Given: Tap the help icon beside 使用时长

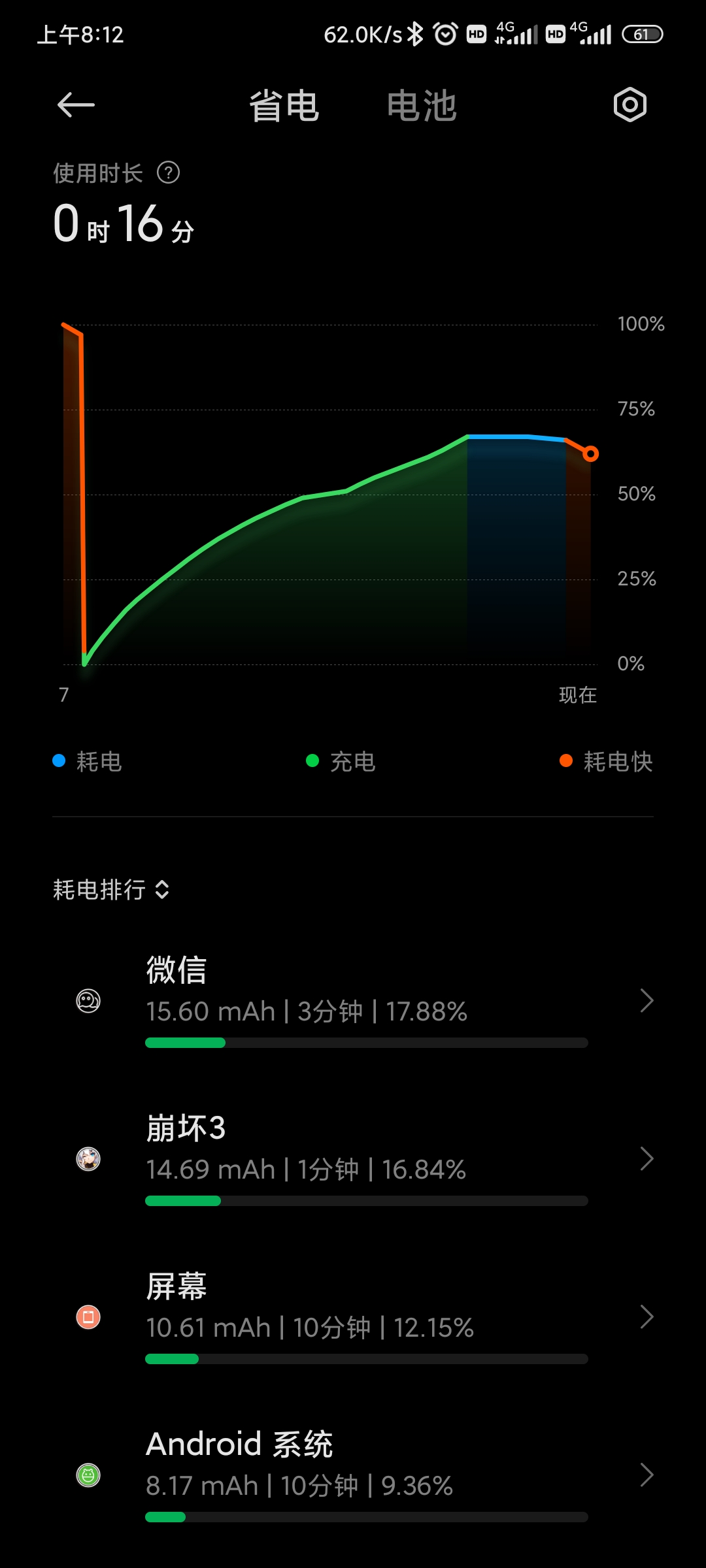Looking at the screenshot, I should (168, 173).
